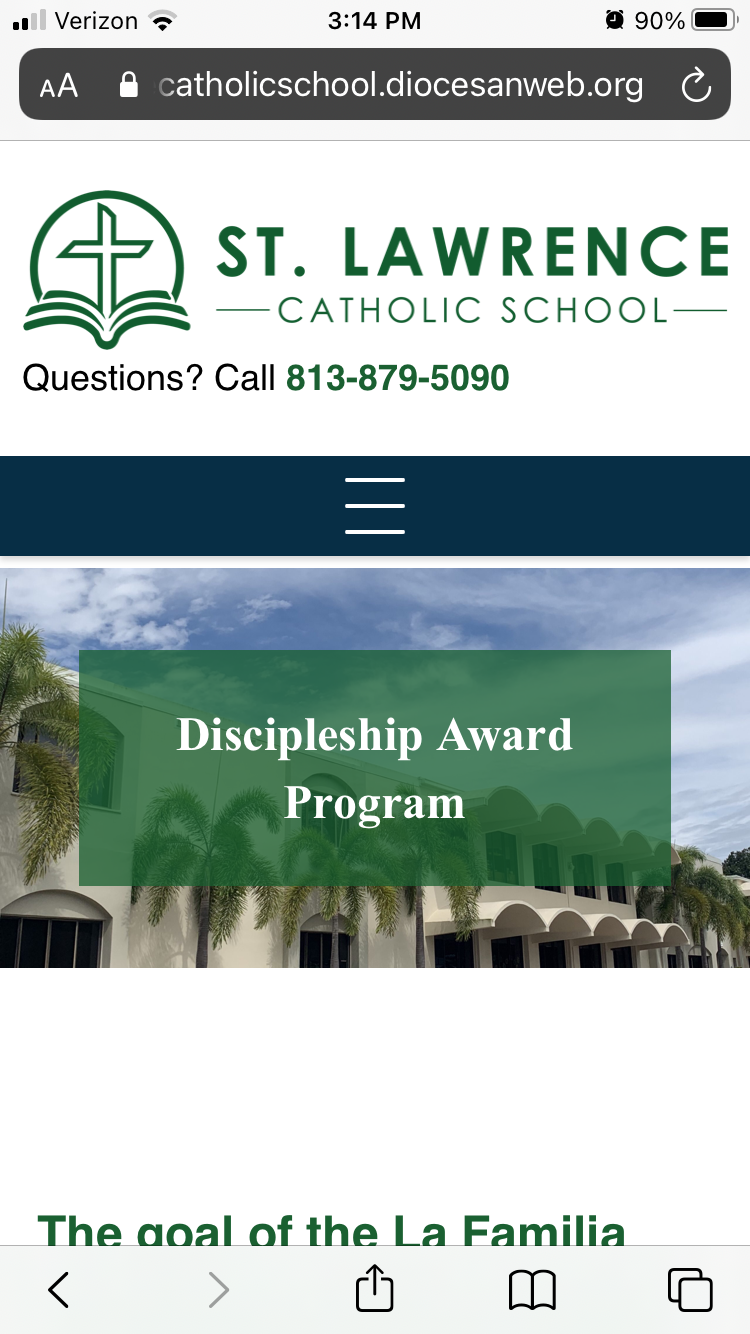Viewport: 750px width, 1334px height.
Task: Tap the St. Lawrence Catholic School logo
Action: [x=375, y=270]
